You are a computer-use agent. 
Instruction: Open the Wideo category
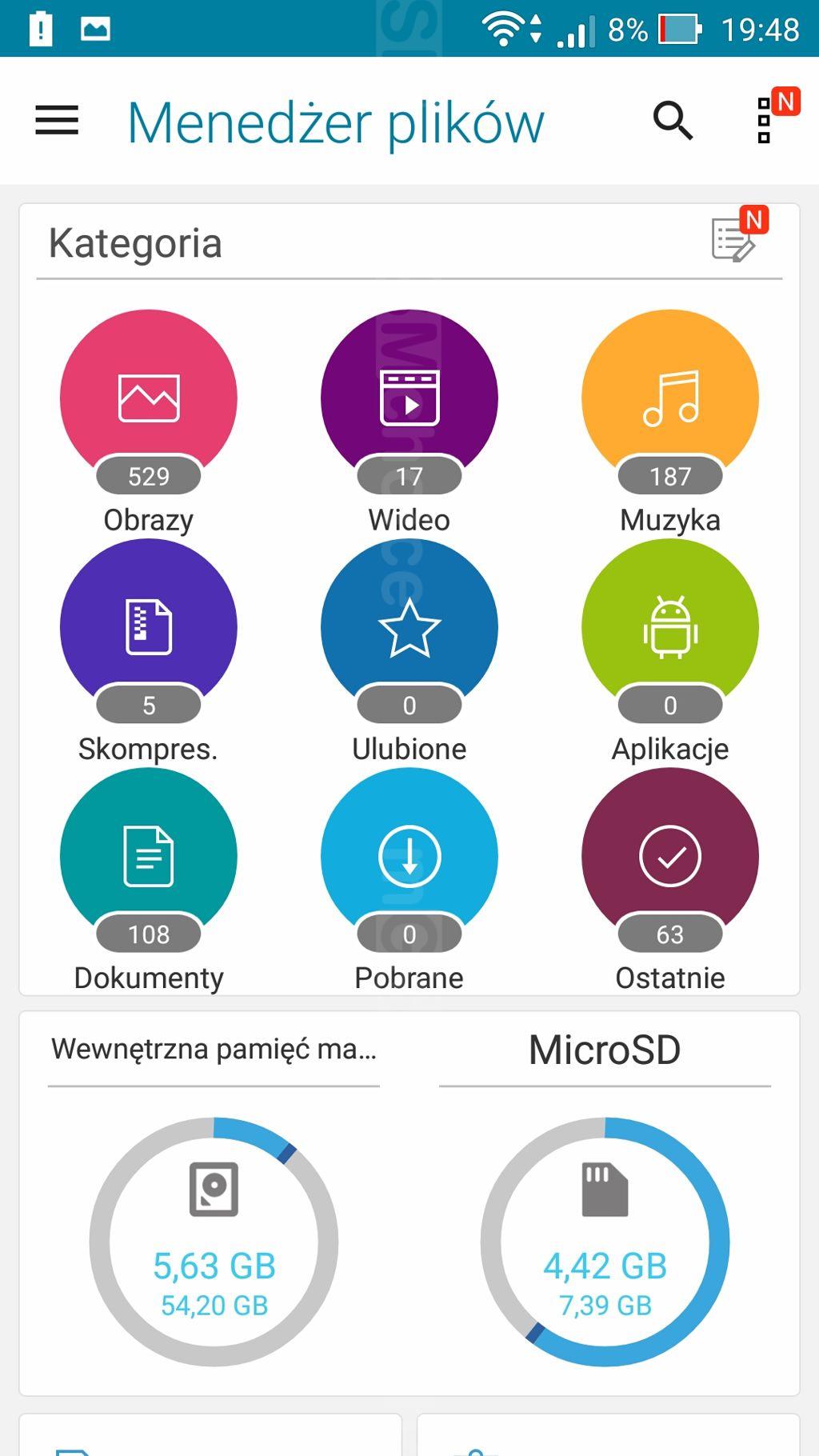(409, 400)
